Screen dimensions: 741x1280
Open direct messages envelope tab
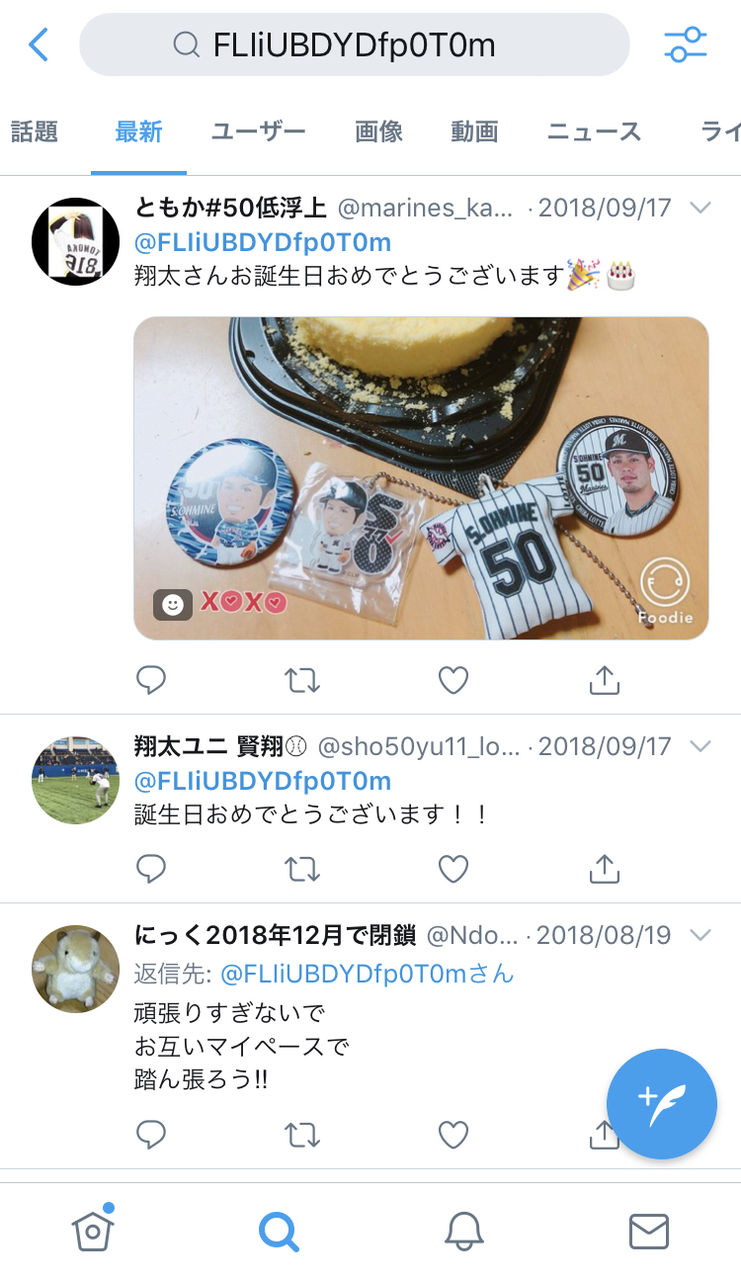point(649,1231)
